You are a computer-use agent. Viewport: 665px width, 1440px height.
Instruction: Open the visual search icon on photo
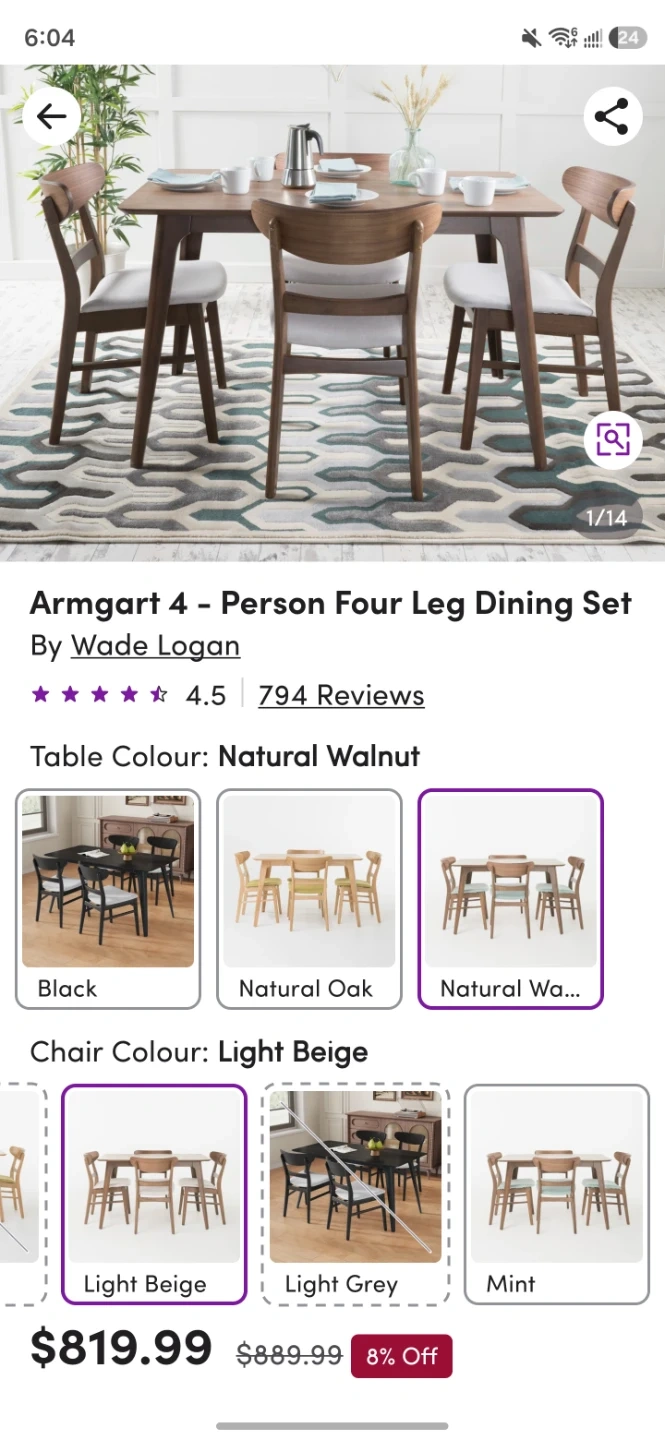point(612,439)
